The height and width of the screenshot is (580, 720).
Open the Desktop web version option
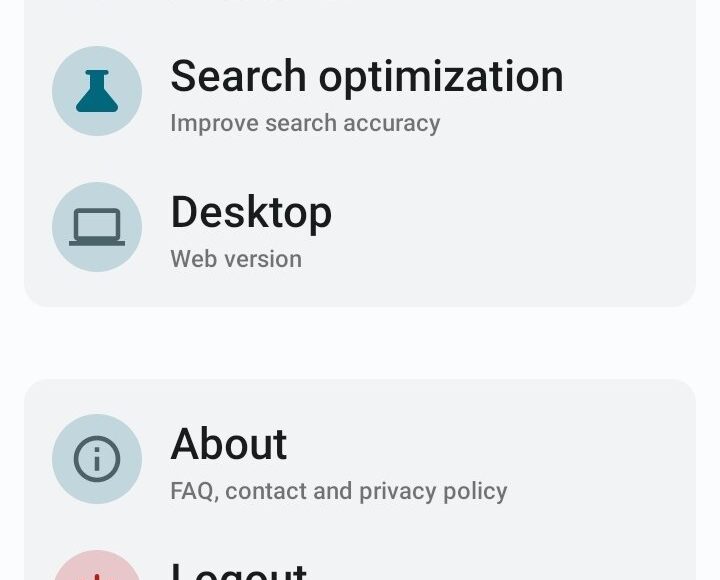360,227
